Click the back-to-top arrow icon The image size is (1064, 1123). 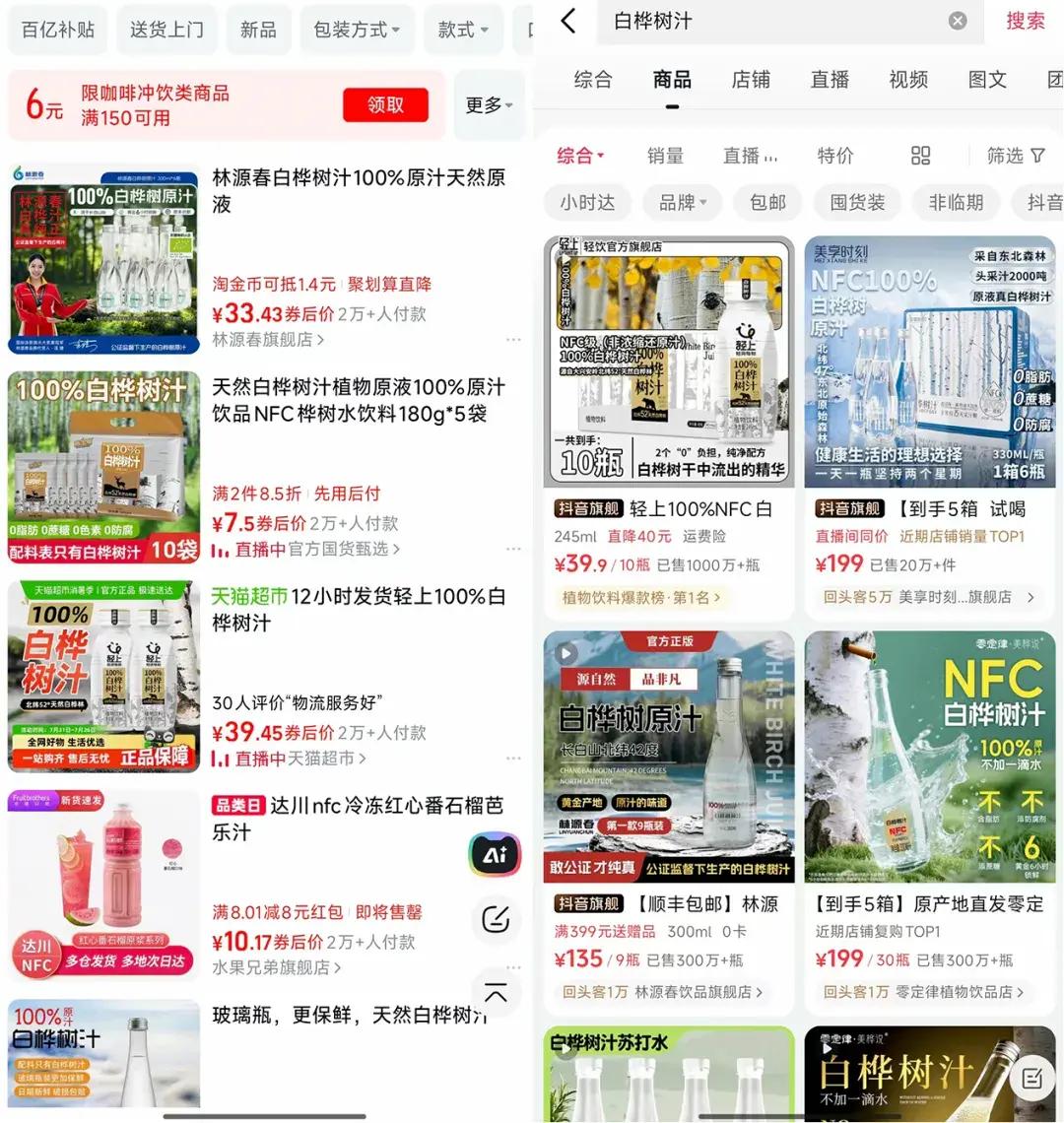point(494,993)
